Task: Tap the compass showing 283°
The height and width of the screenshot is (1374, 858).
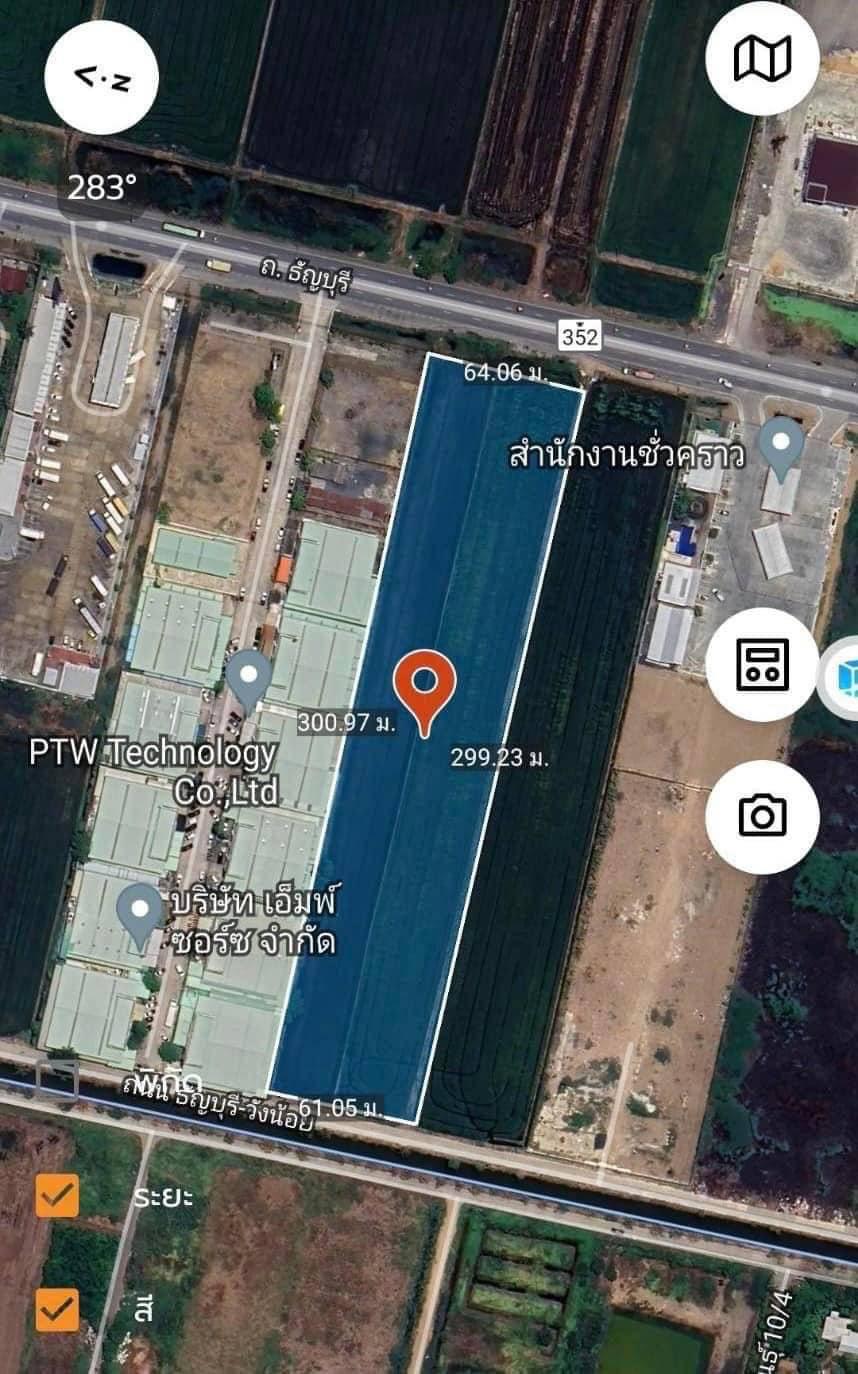Action: click(x=101, y=78)
